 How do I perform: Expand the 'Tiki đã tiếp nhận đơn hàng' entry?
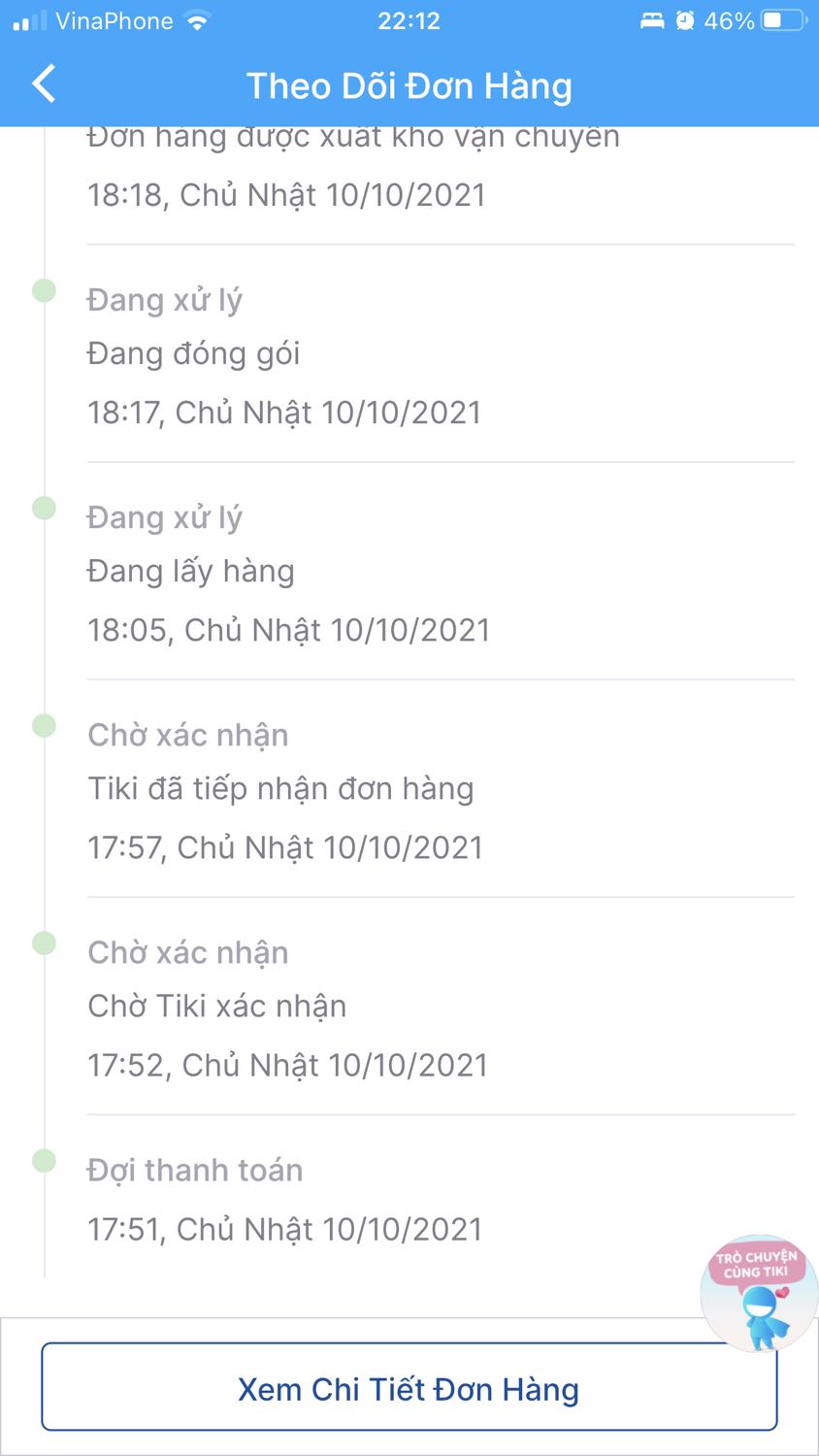click(280, 788)
